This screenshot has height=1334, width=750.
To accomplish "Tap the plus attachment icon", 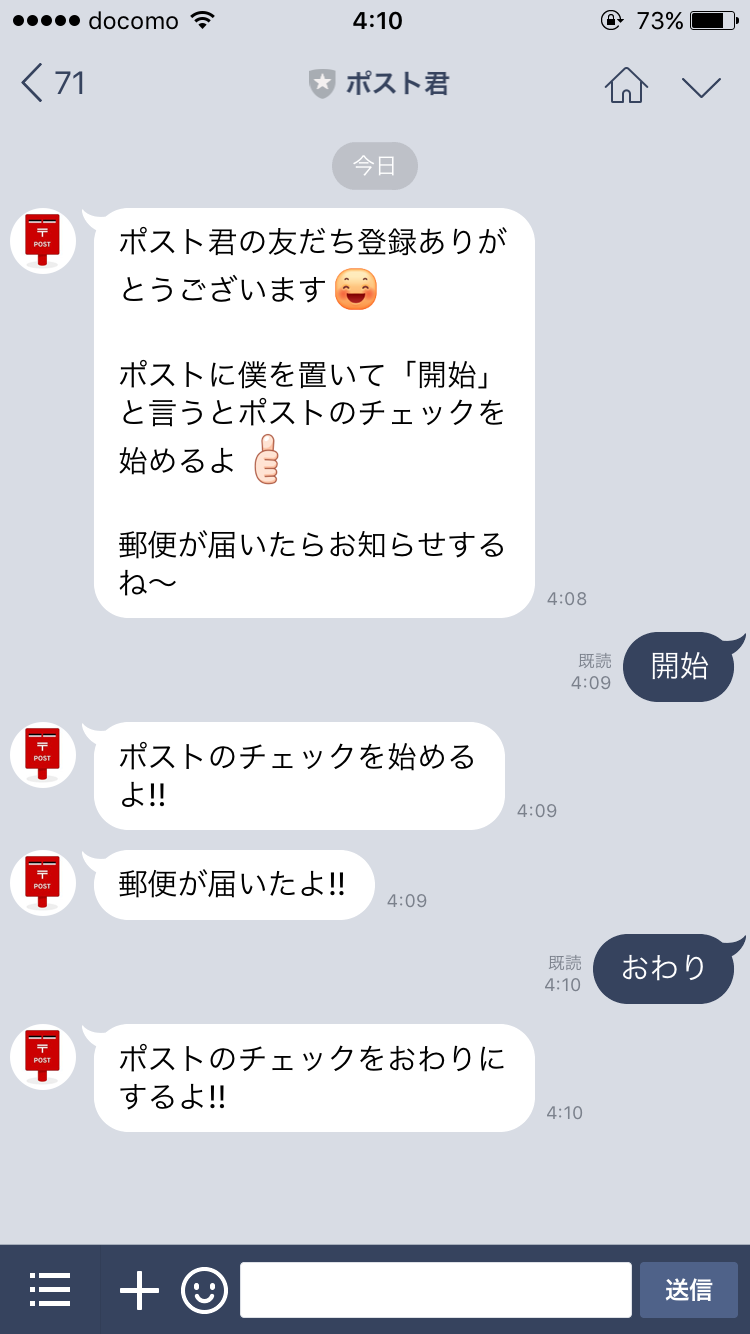I will (139, 1290).
